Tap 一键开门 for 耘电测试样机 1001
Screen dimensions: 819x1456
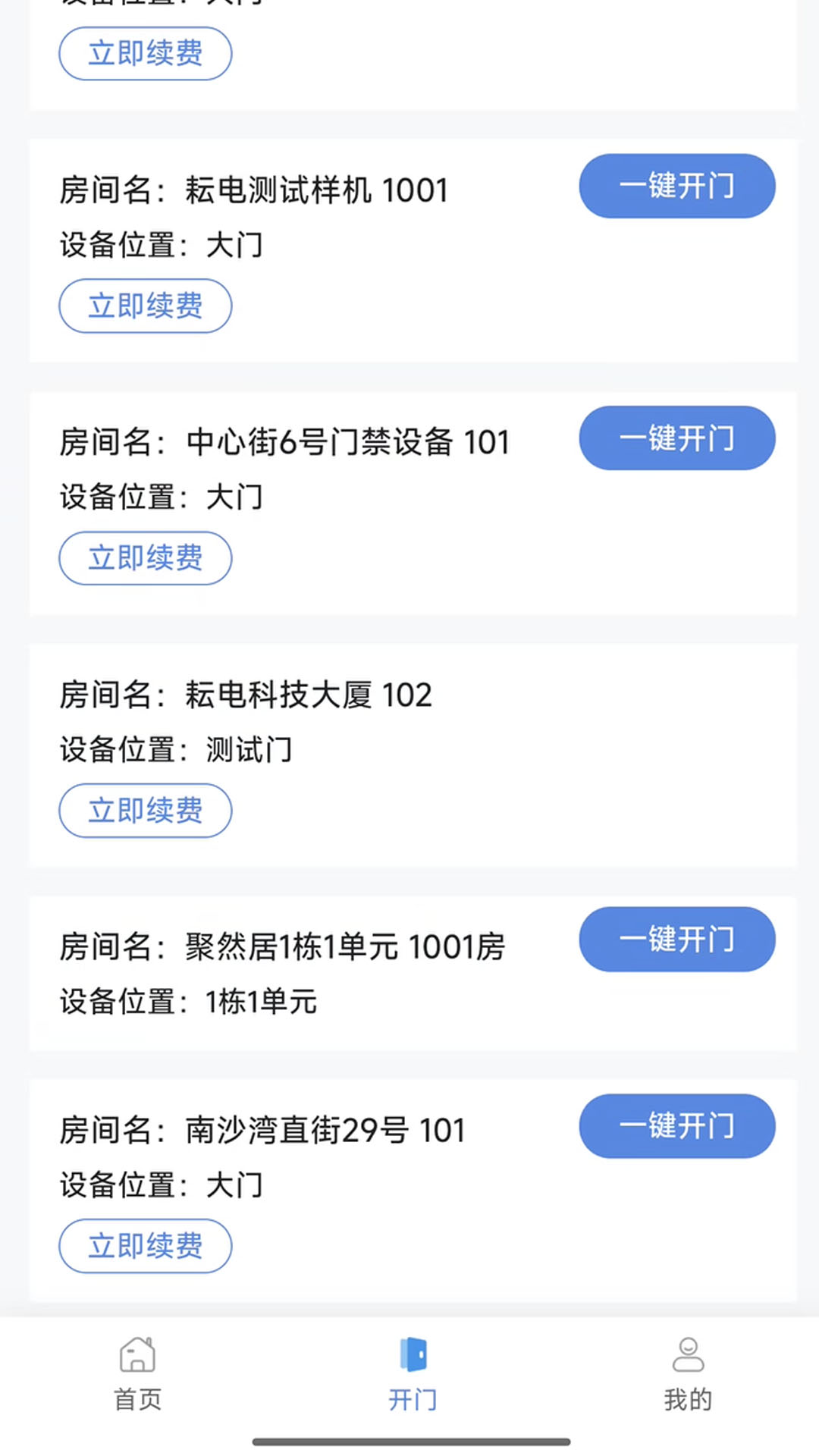[x=676, y=186]
